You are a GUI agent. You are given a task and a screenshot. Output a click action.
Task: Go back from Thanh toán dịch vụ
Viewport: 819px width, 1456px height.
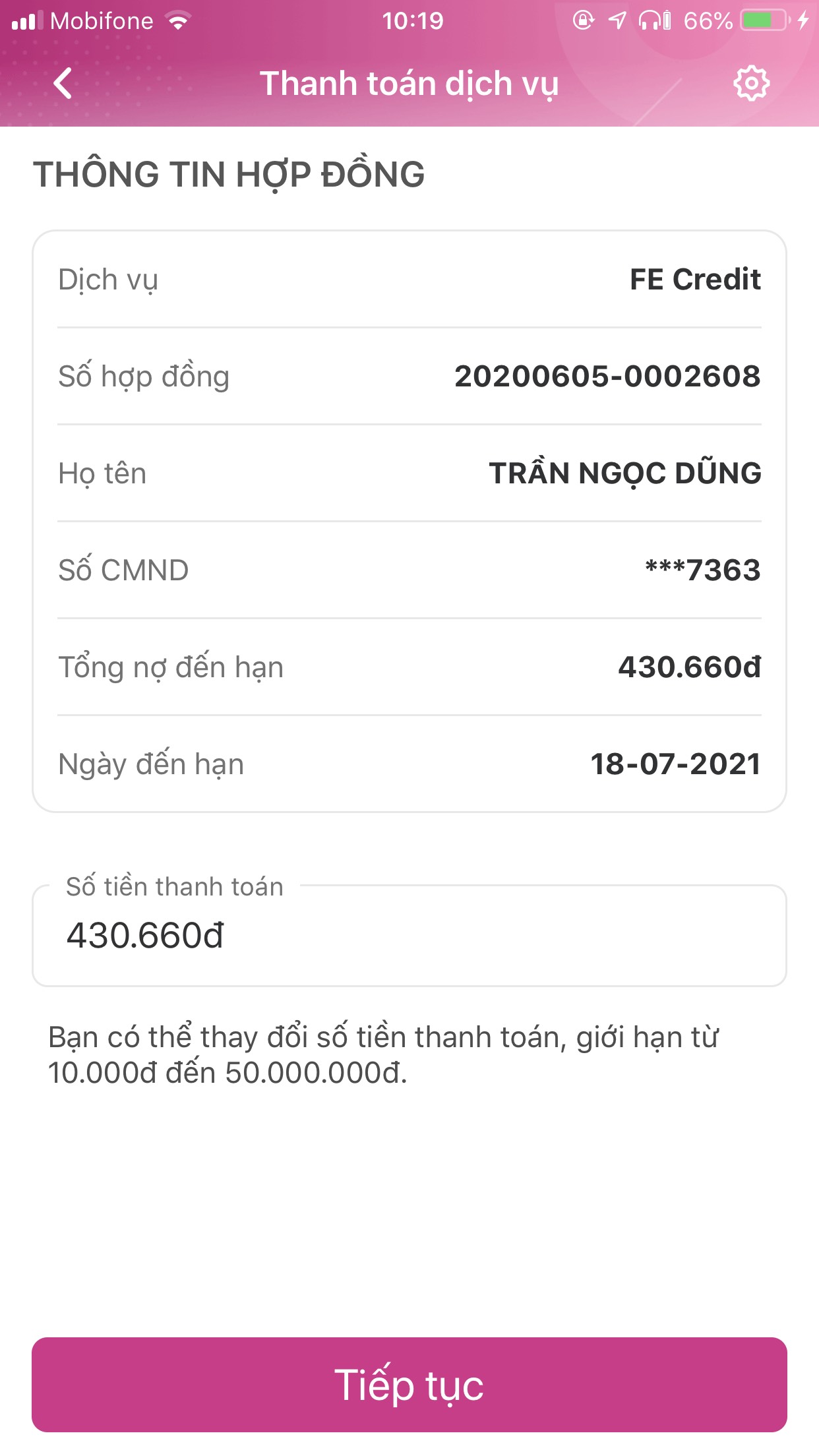(63, 84)
